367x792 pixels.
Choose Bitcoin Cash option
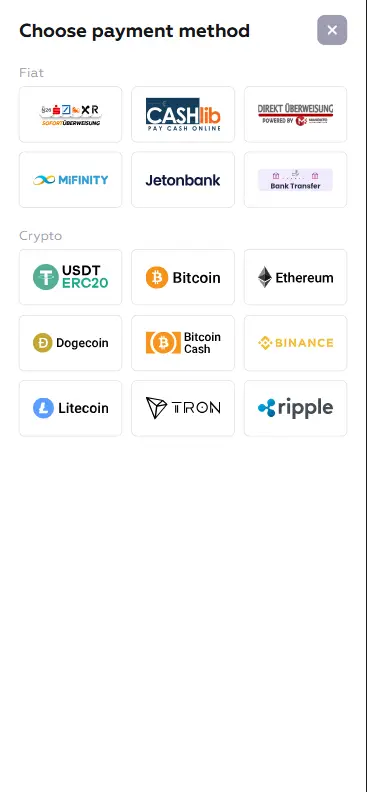(183, 343)
